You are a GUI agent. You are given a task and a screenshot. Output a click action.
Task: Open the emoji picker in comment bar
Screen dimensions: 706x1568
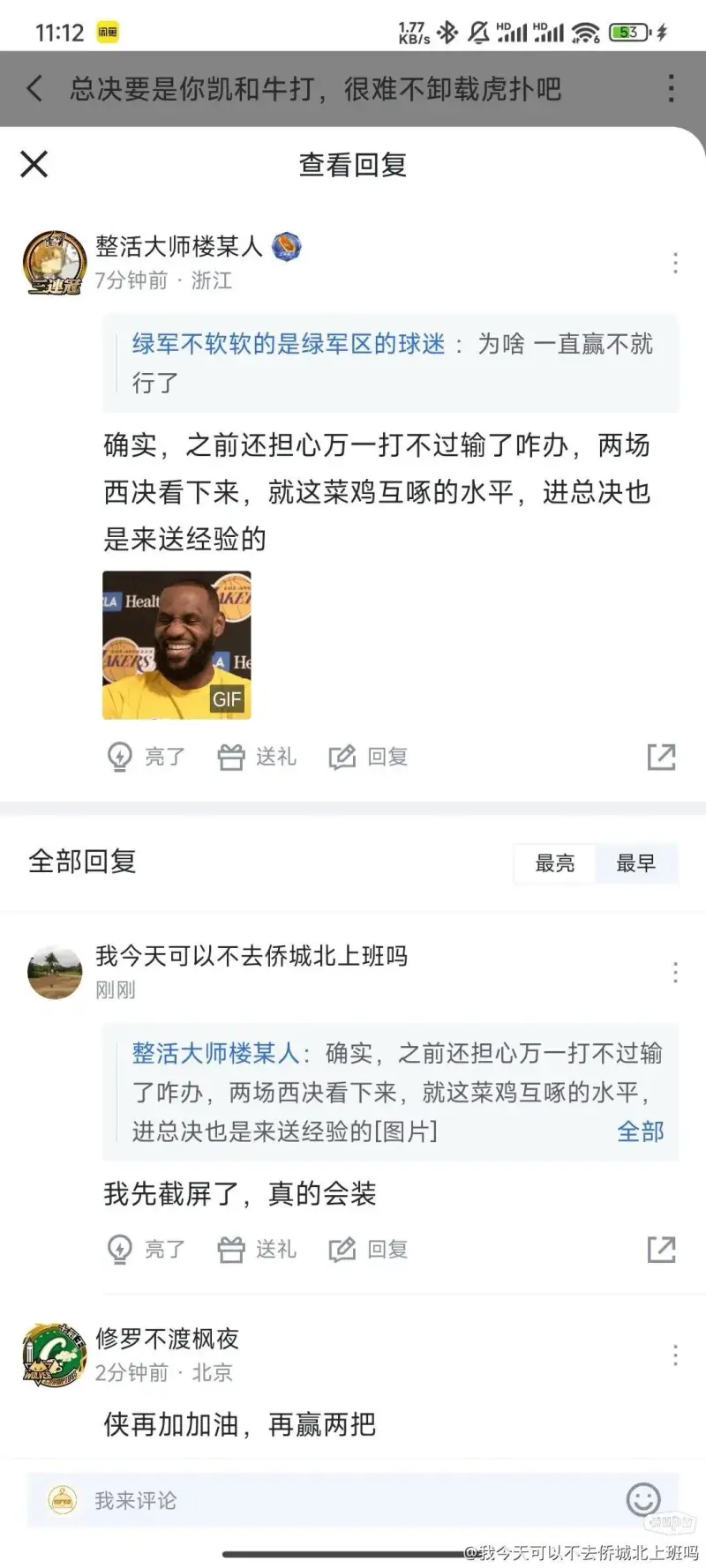(x=643, y=1500)
